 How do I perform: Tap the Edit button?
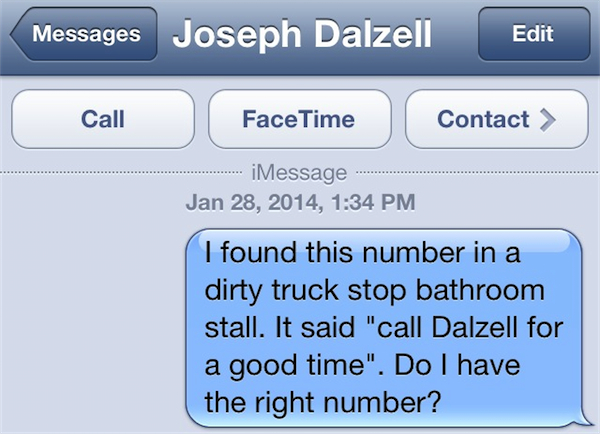532,34
